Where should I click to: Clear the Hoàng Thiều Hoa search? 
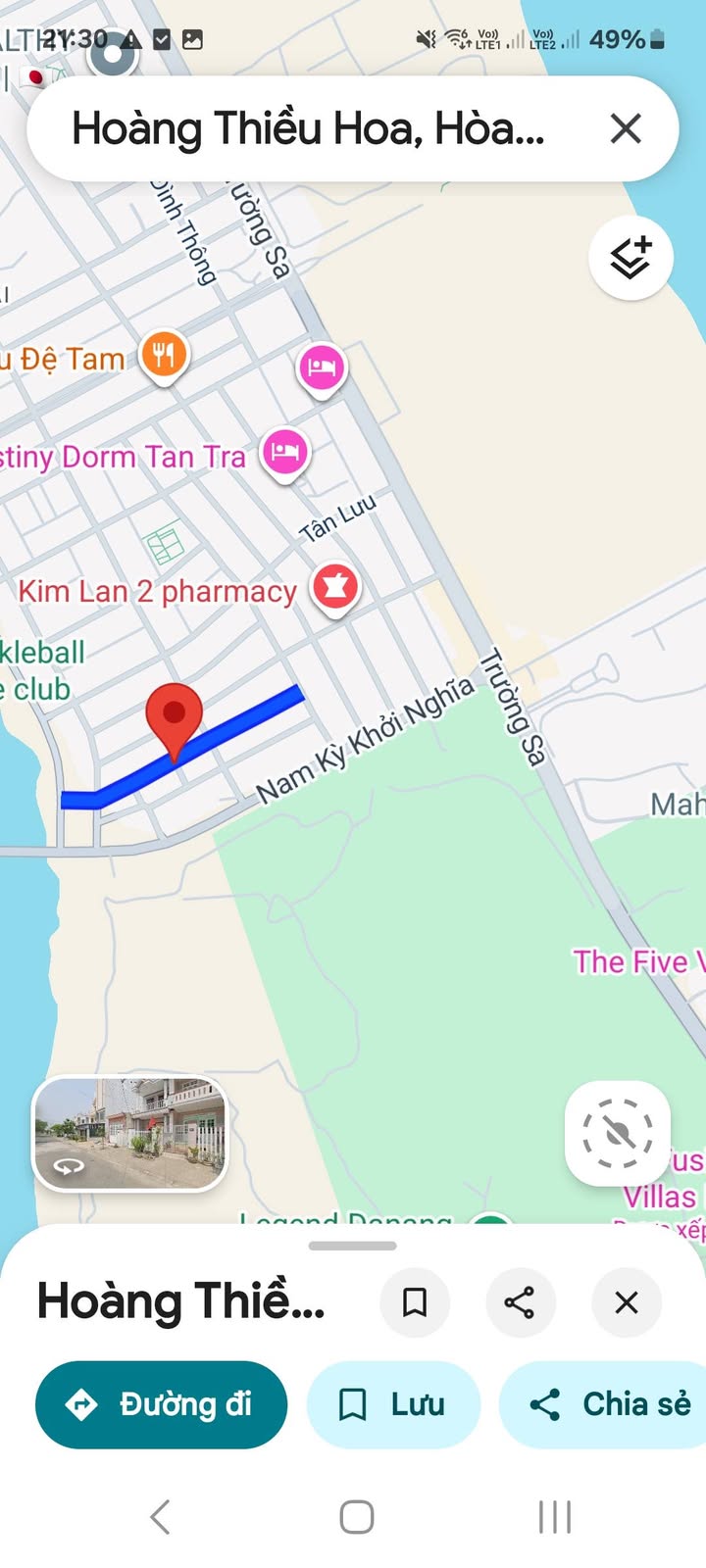pos(626,128)
